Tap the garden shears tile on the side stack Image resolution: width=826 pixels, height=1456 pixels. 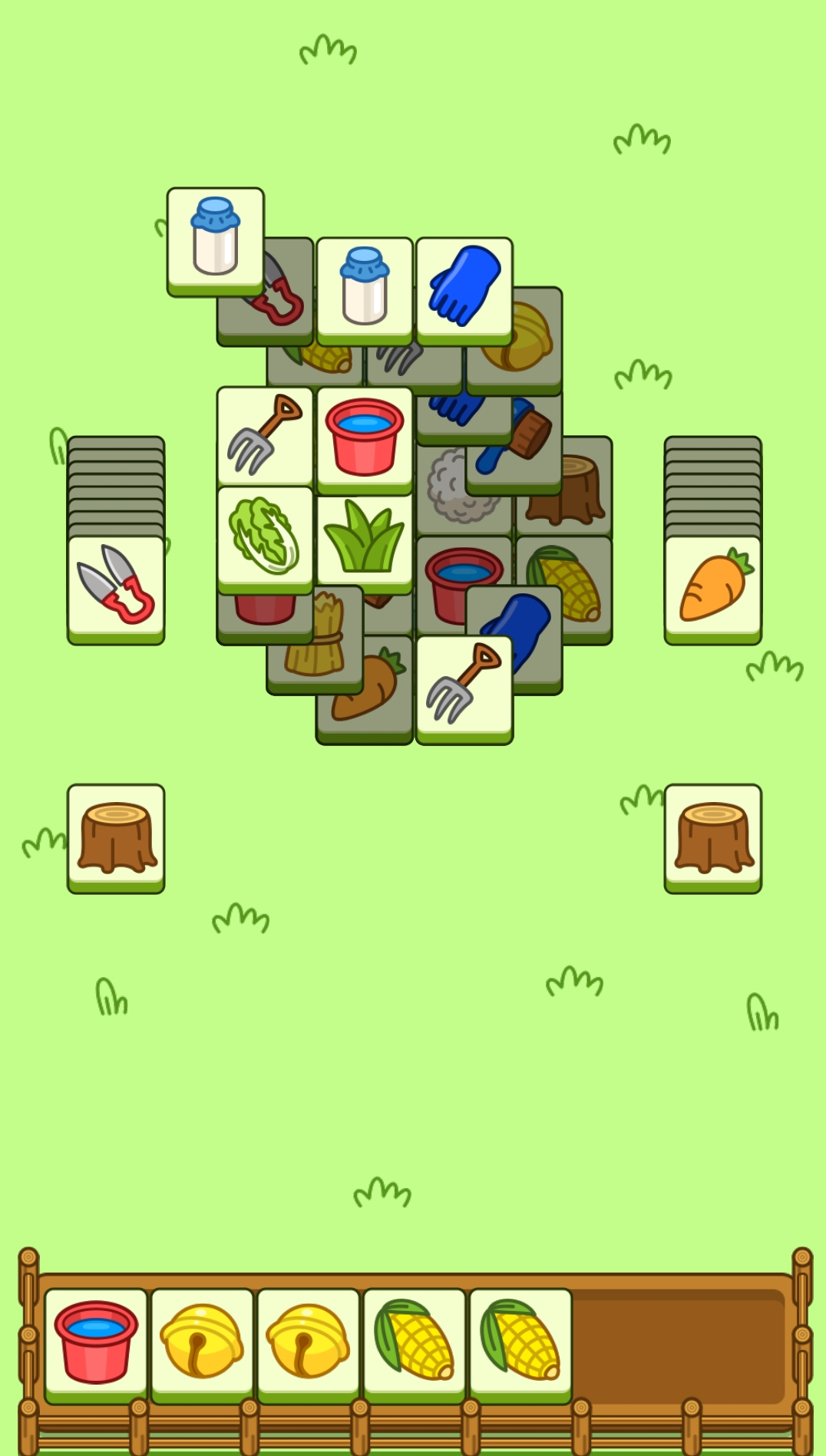pyautogui.click(x=116, y=586)
